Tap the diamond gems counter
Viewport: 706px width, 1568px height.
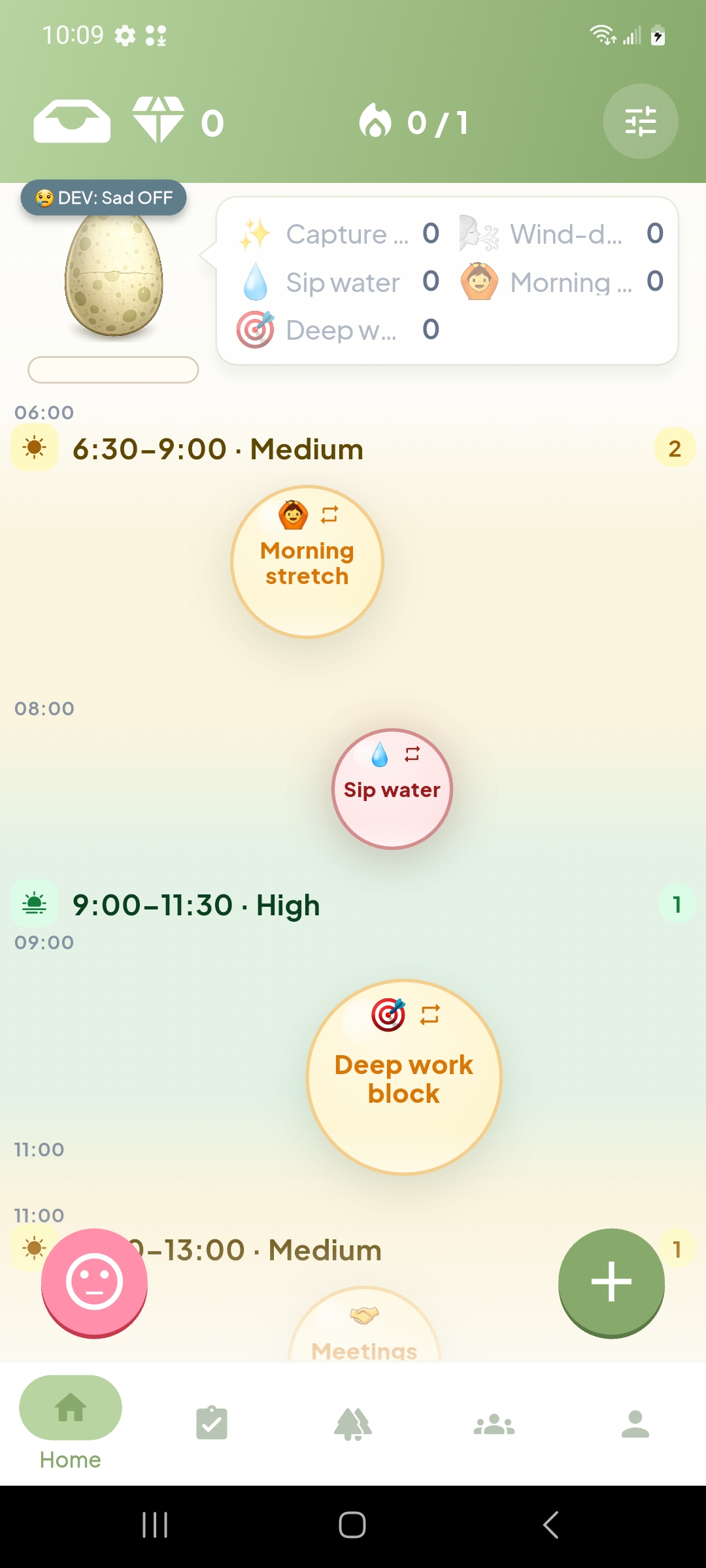coord(178,122)
